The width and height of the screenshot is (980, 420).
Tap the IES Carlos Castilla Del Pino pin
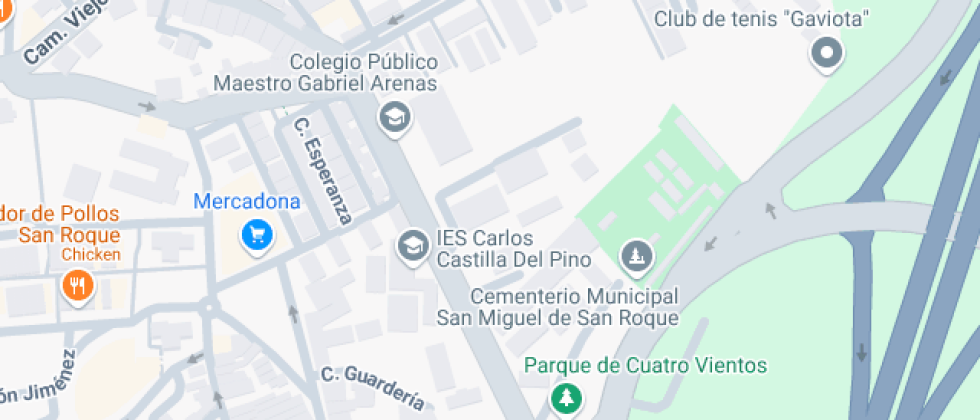pyautogui.click(x=411, y=245)
